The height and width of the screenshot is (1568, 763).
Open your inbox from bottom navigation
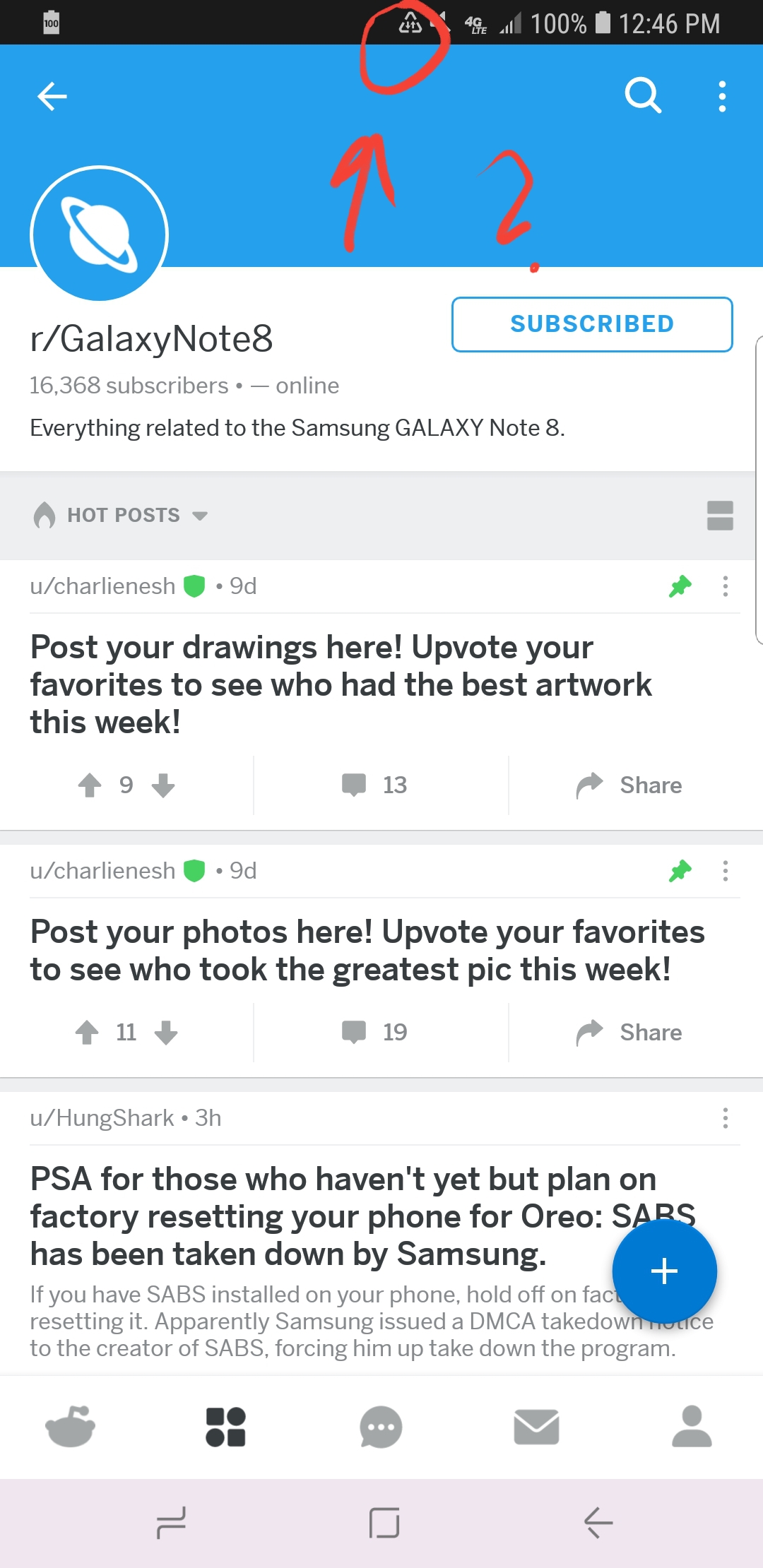(537, 1427)
